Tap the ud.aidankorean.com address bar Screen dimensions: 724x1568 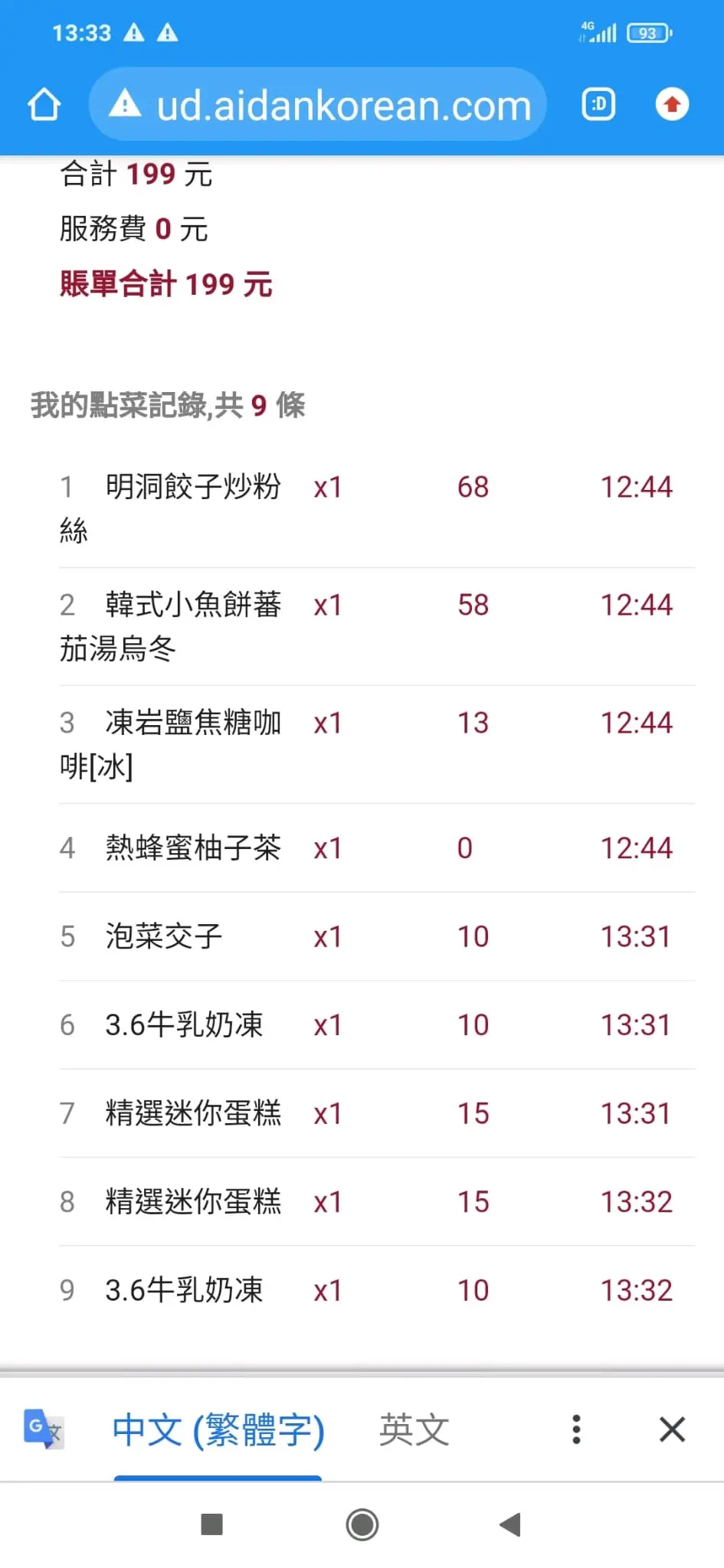pyautogui.click(x=318, y=105)
